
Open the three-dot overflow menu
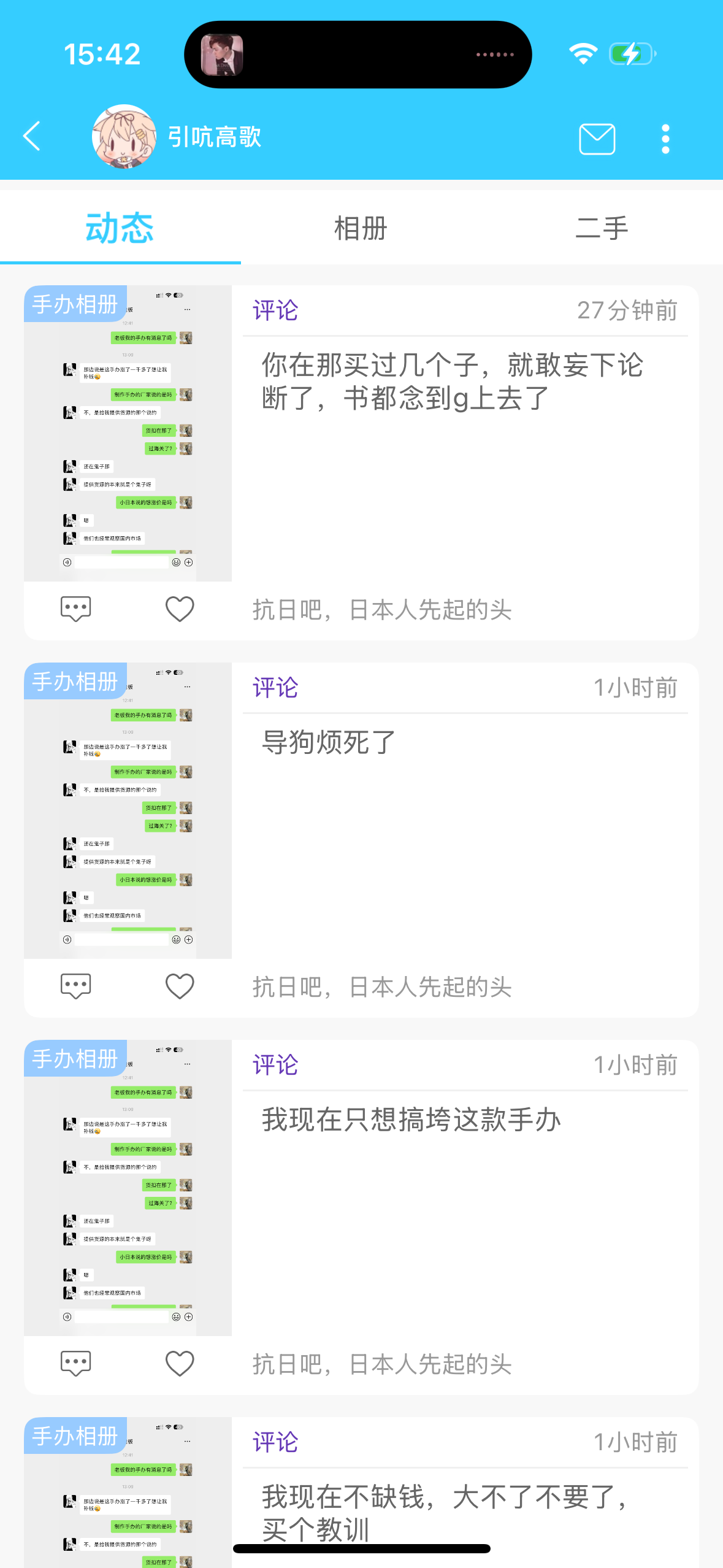665,139
